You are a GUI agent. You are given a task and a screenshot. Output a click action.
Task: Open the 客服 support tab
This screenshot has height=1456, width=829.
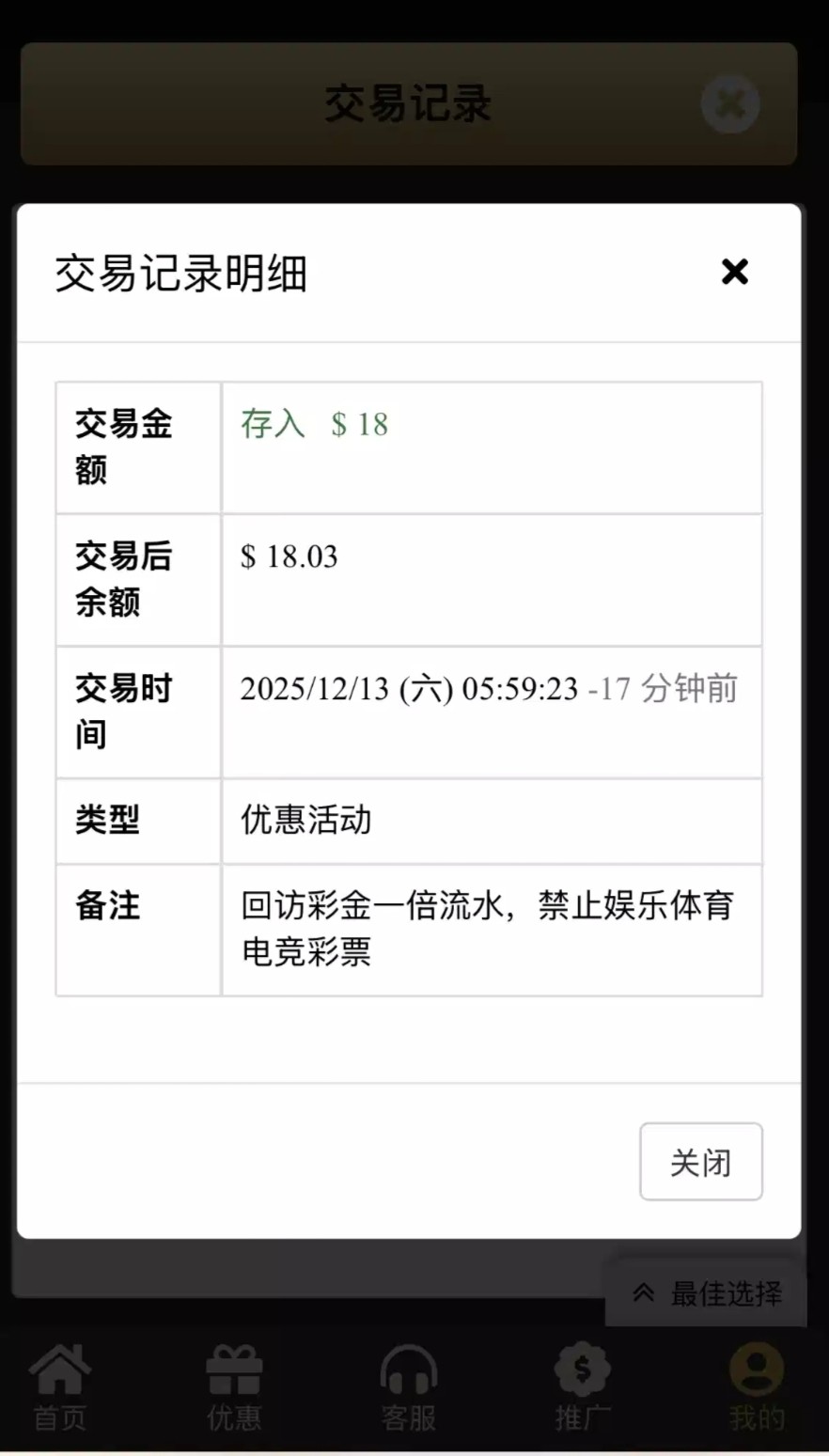point(409,1387)
